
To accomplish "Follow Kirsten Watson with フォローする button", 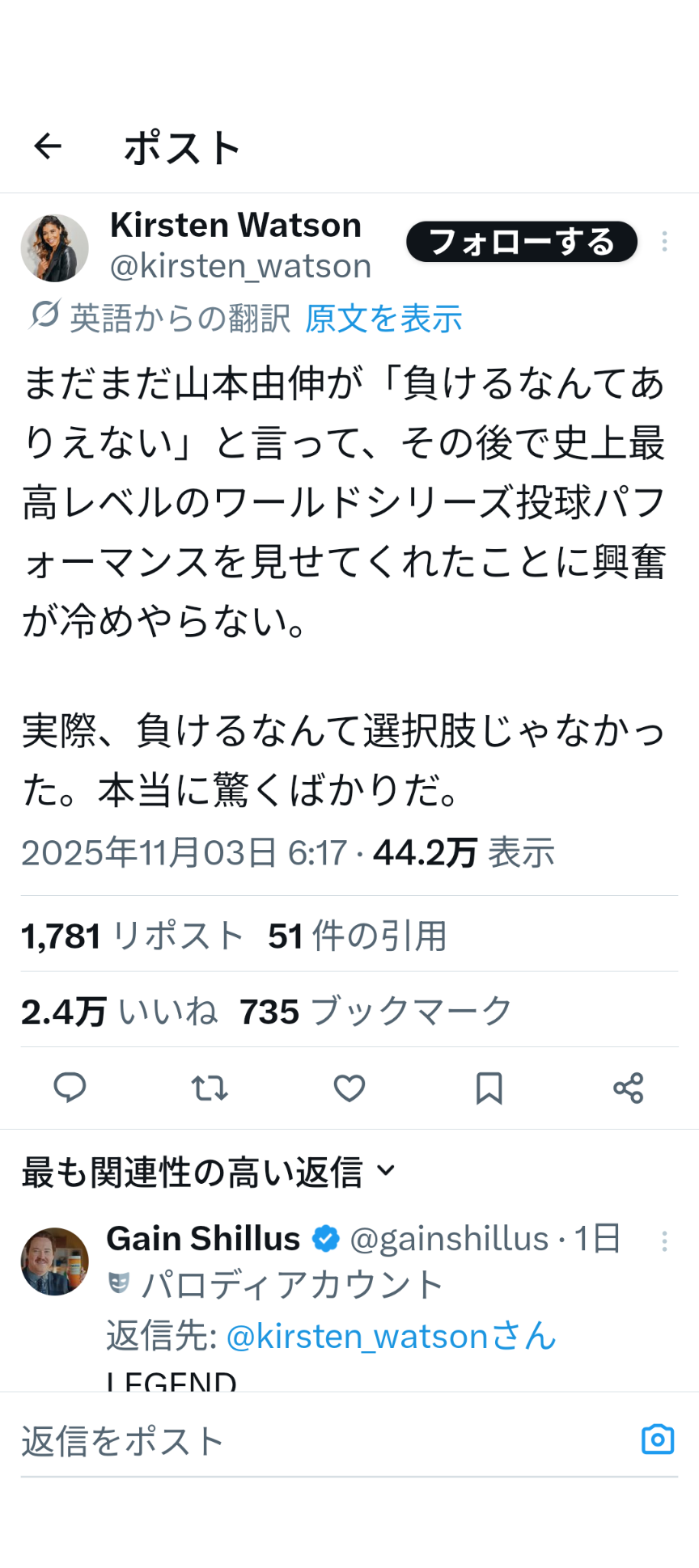I will 521,242.
